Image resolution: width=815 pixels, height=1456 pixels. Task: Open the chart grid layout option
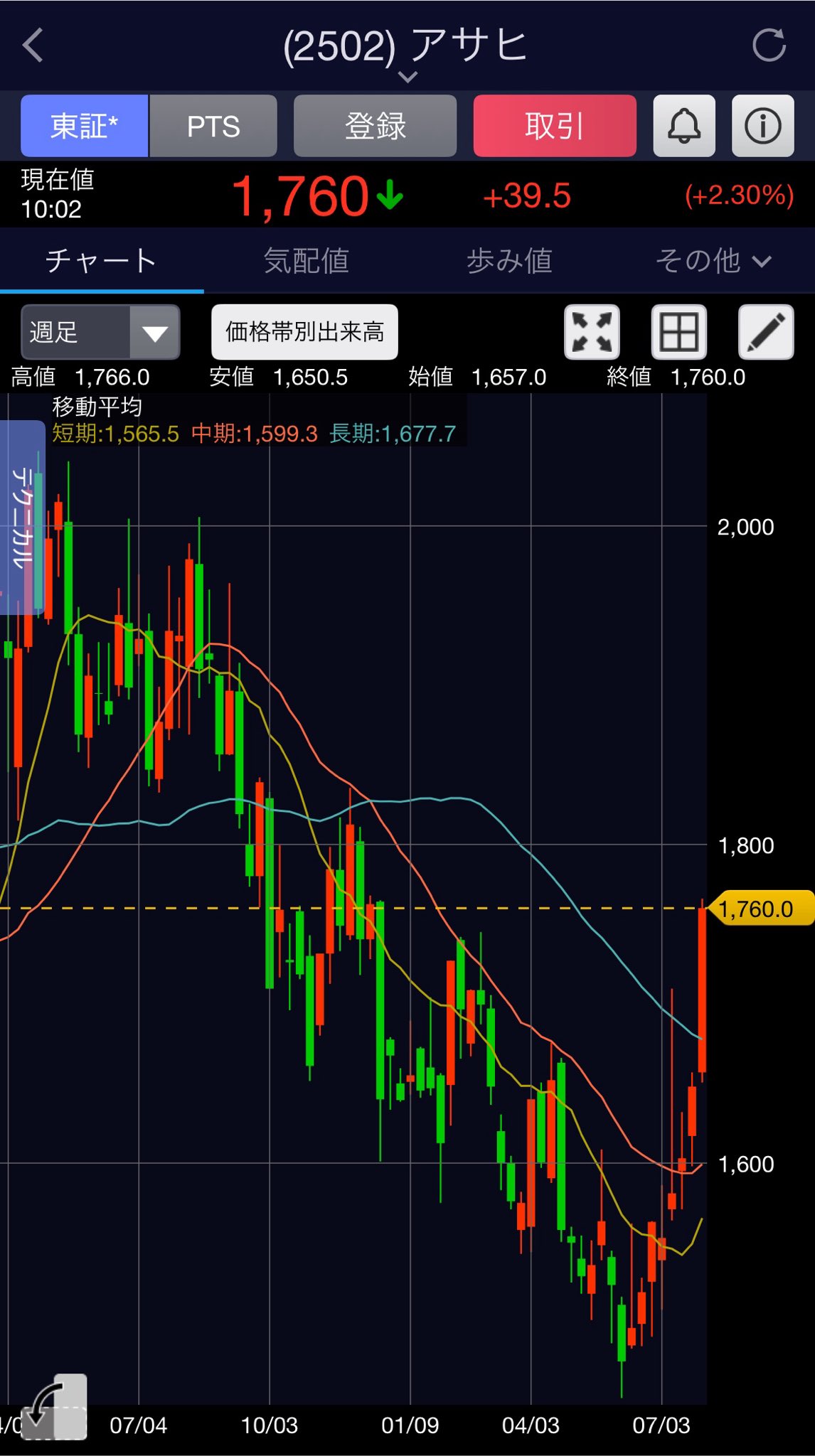[679, 332]
